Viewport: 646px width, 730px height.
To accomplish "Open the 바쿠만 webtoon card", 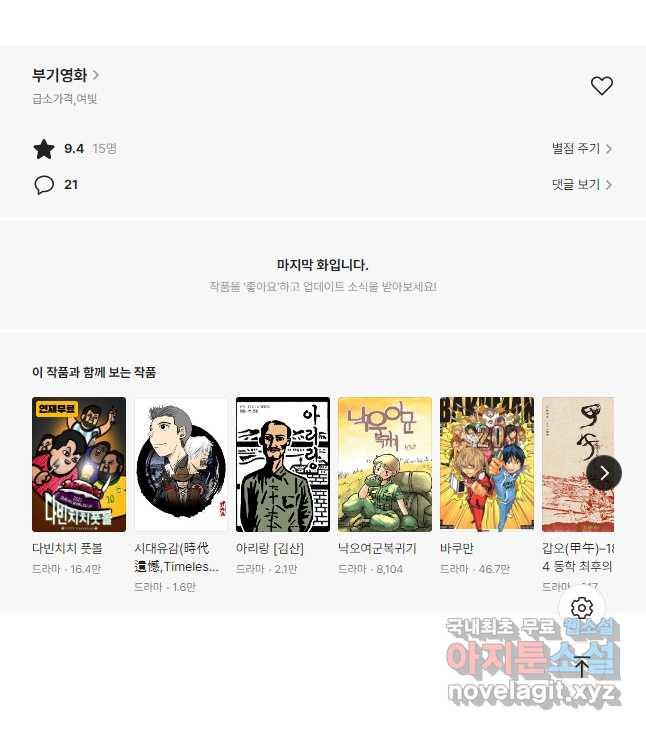I will click(487, 464).
